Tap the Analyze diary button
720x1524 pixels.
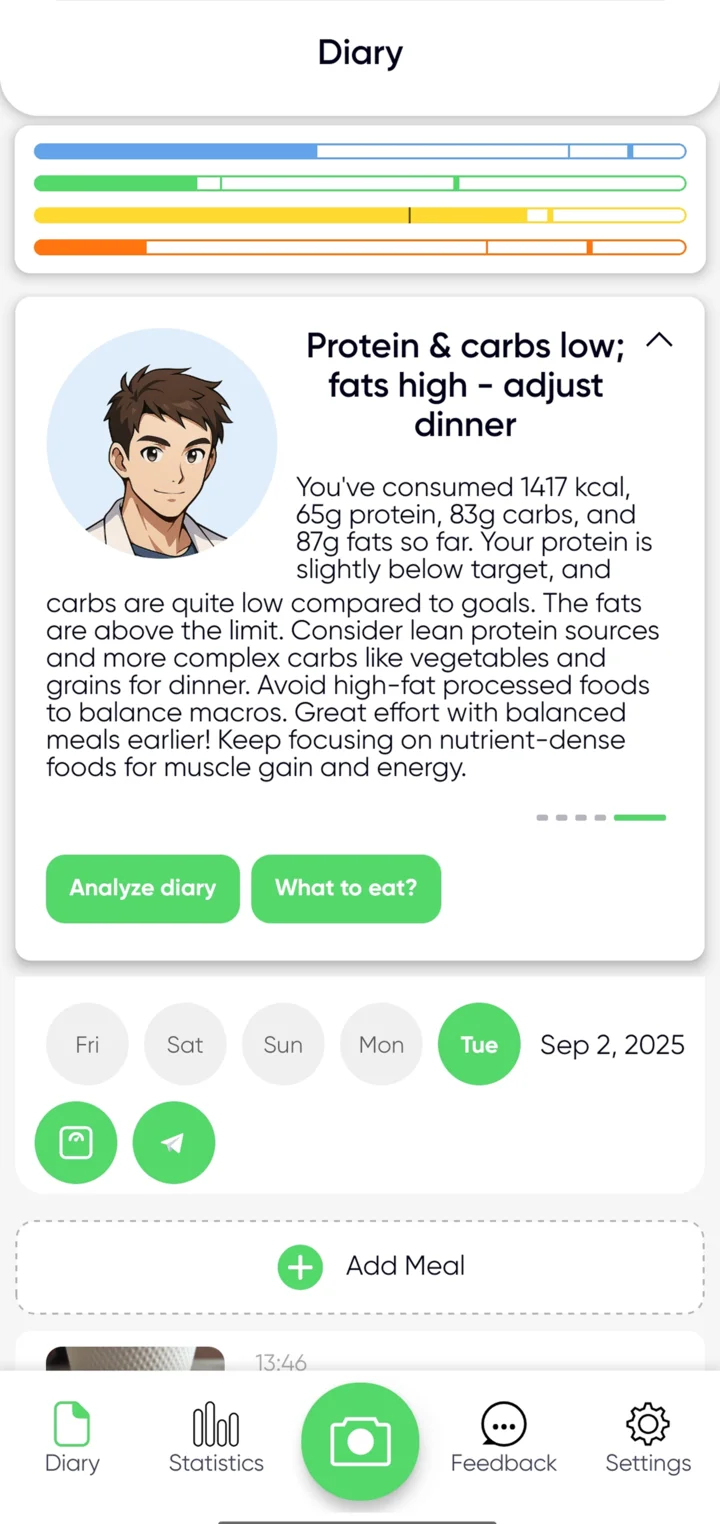tap(143, 888)
